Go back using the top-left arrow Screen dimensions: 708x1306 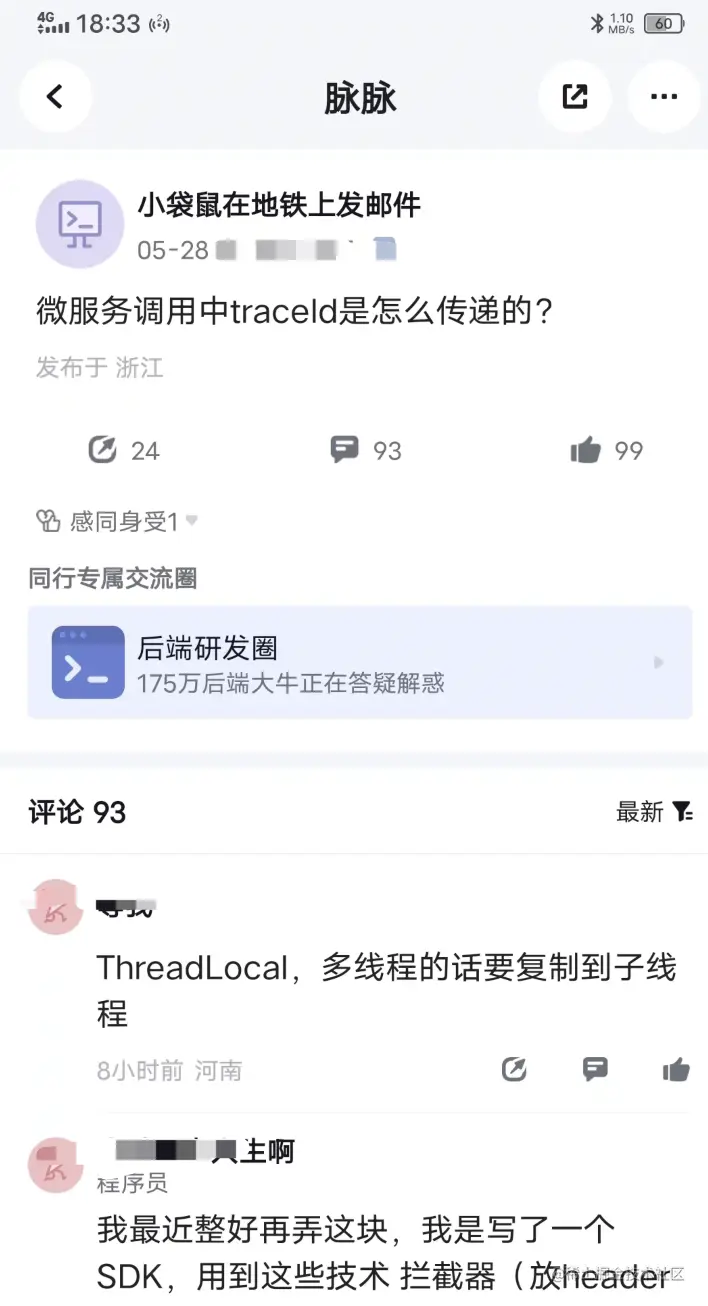click(x=55, y=96)
